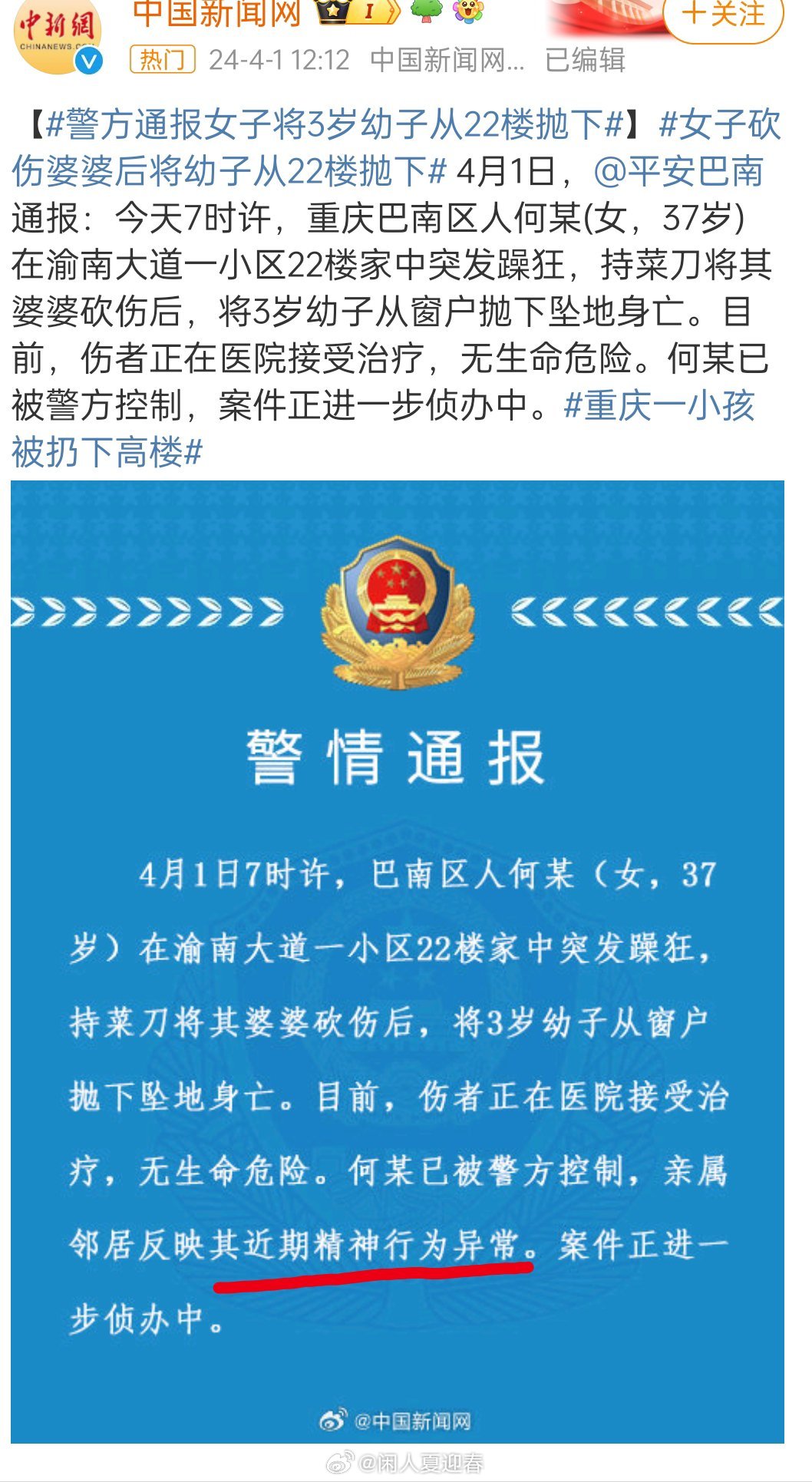This screenshot has width=812, height=1482.
Task: View the 警情通报 image full screen
Action: (398, 962)
